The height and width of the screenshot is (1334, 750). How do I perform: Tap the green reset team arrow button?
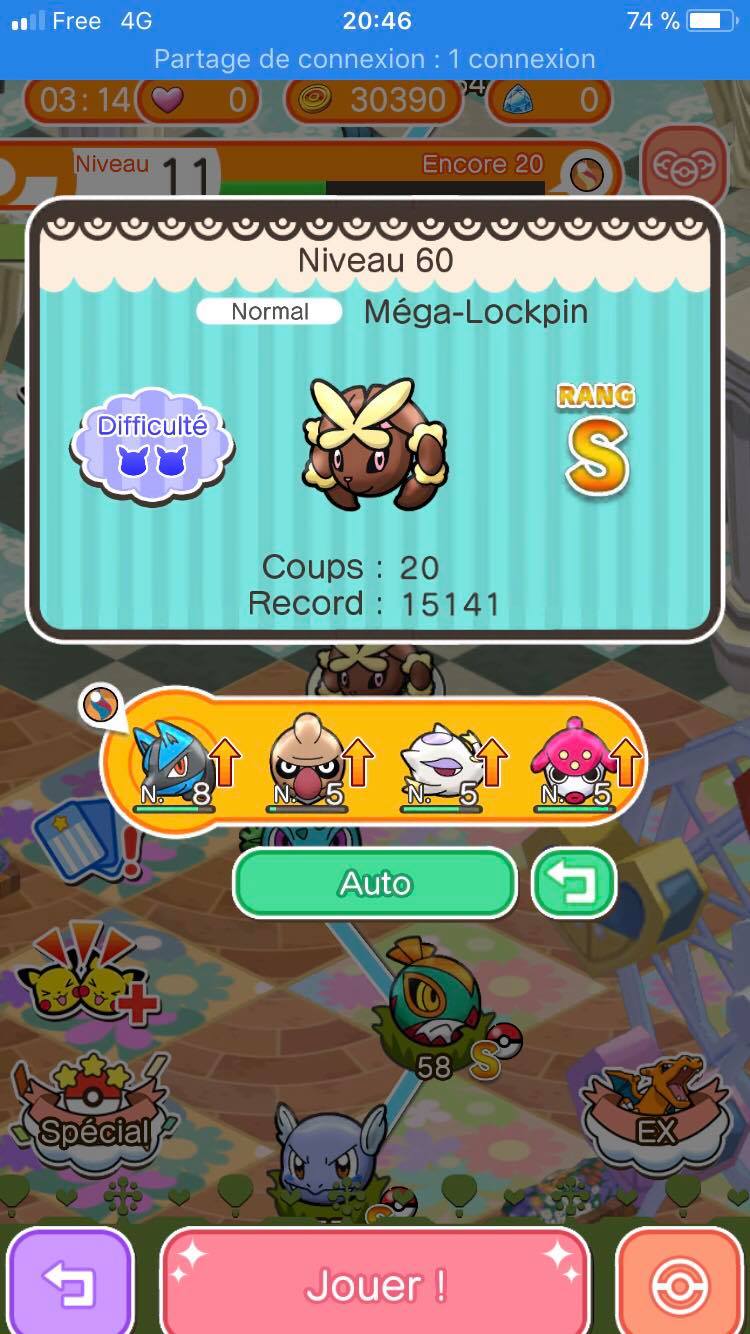(573, 883)
